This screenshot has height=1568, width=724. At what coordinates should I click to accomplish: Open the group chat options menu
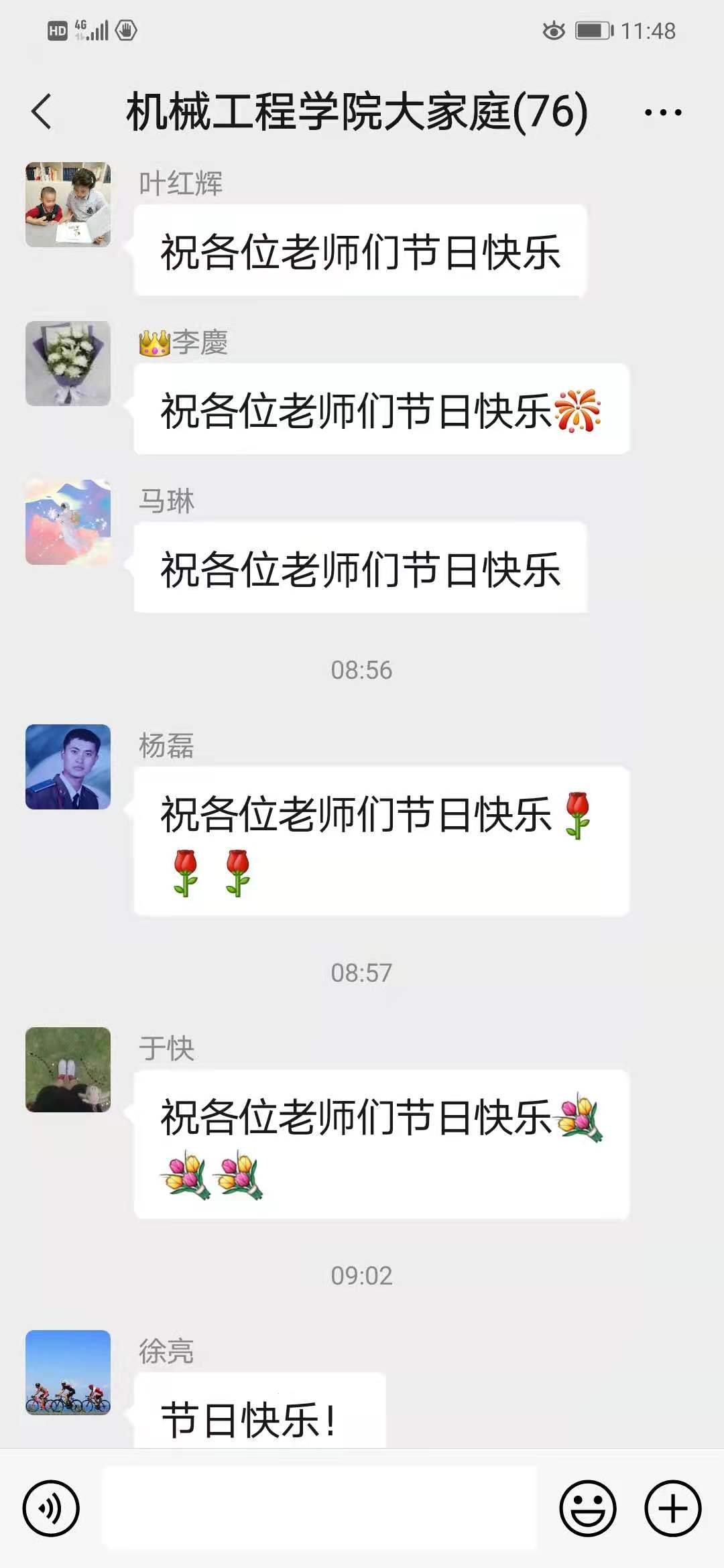coord(662,113)
